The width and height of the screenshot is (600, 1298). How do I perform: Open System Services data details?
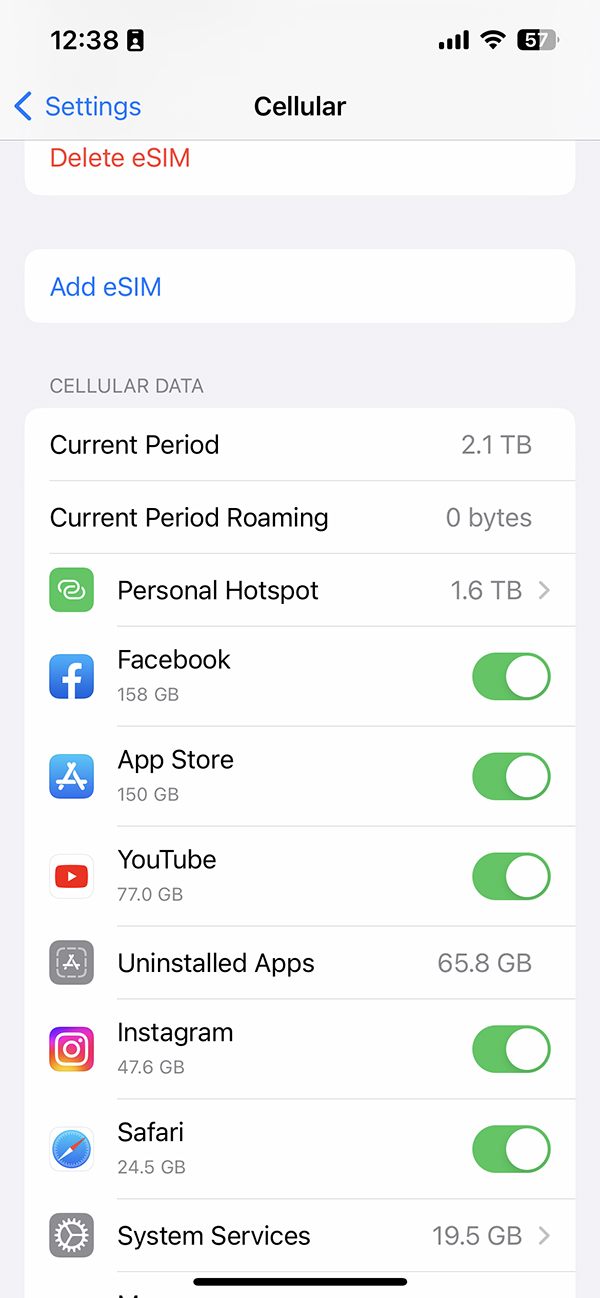point(300,1236)
